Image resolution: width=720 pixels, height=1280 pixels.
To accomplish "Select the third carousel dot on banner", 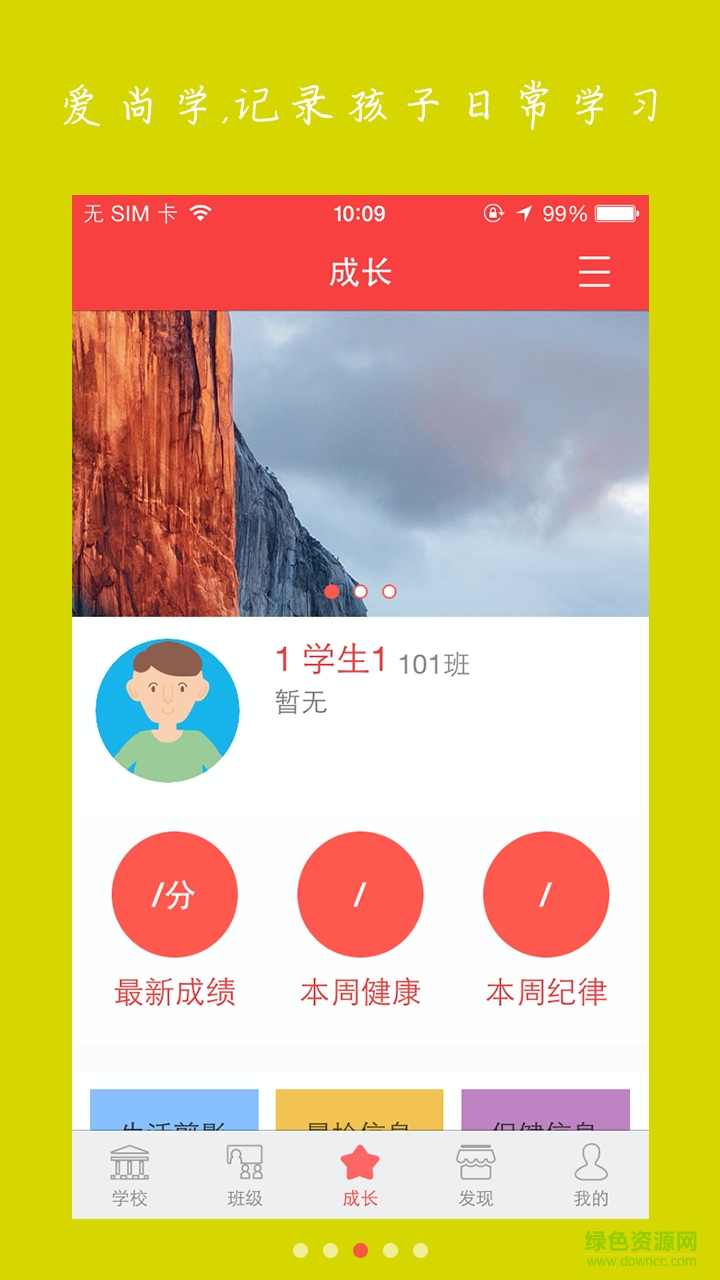I will 388,592.
